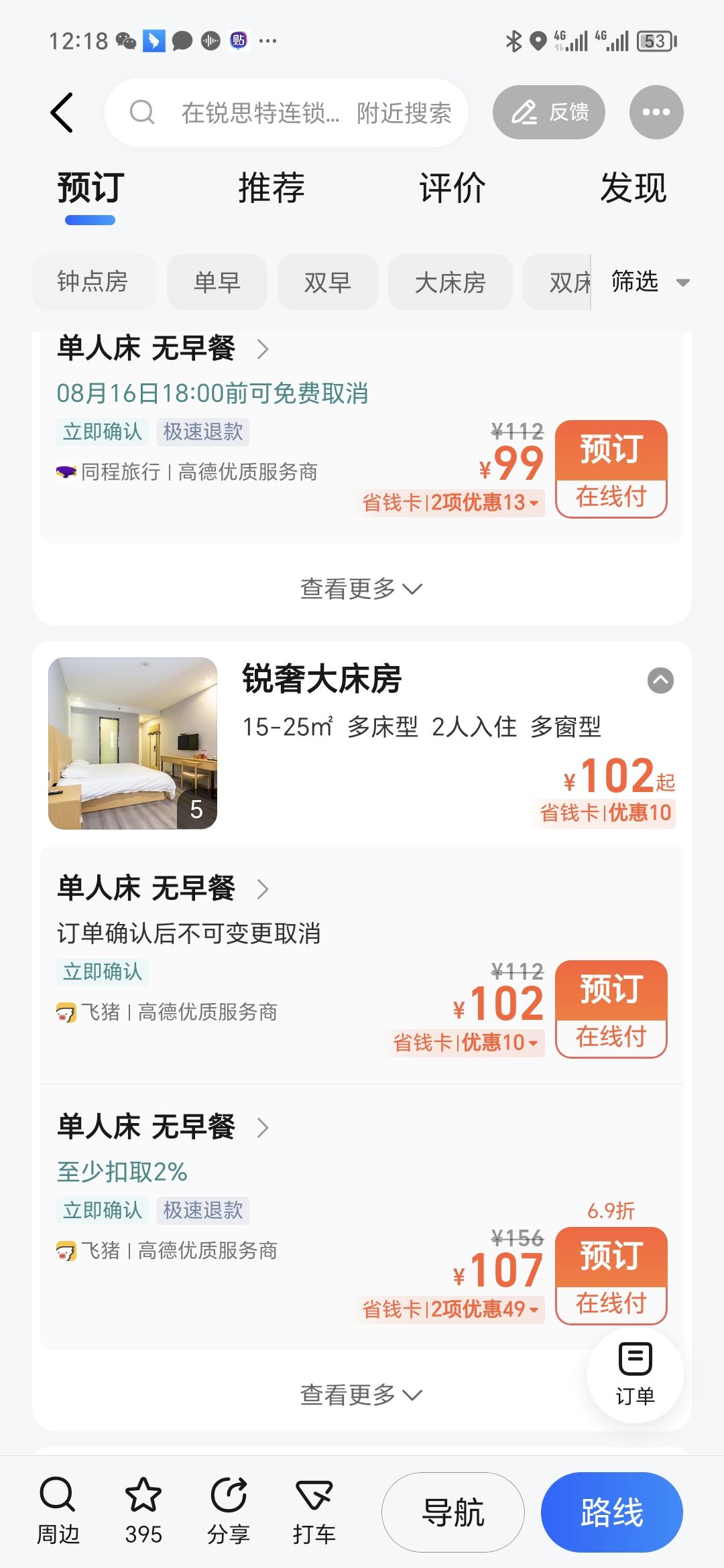Select the 大床房 filter chip
Image resolution: width=724 pixels, height=1568 pixels.
point(450,282)
